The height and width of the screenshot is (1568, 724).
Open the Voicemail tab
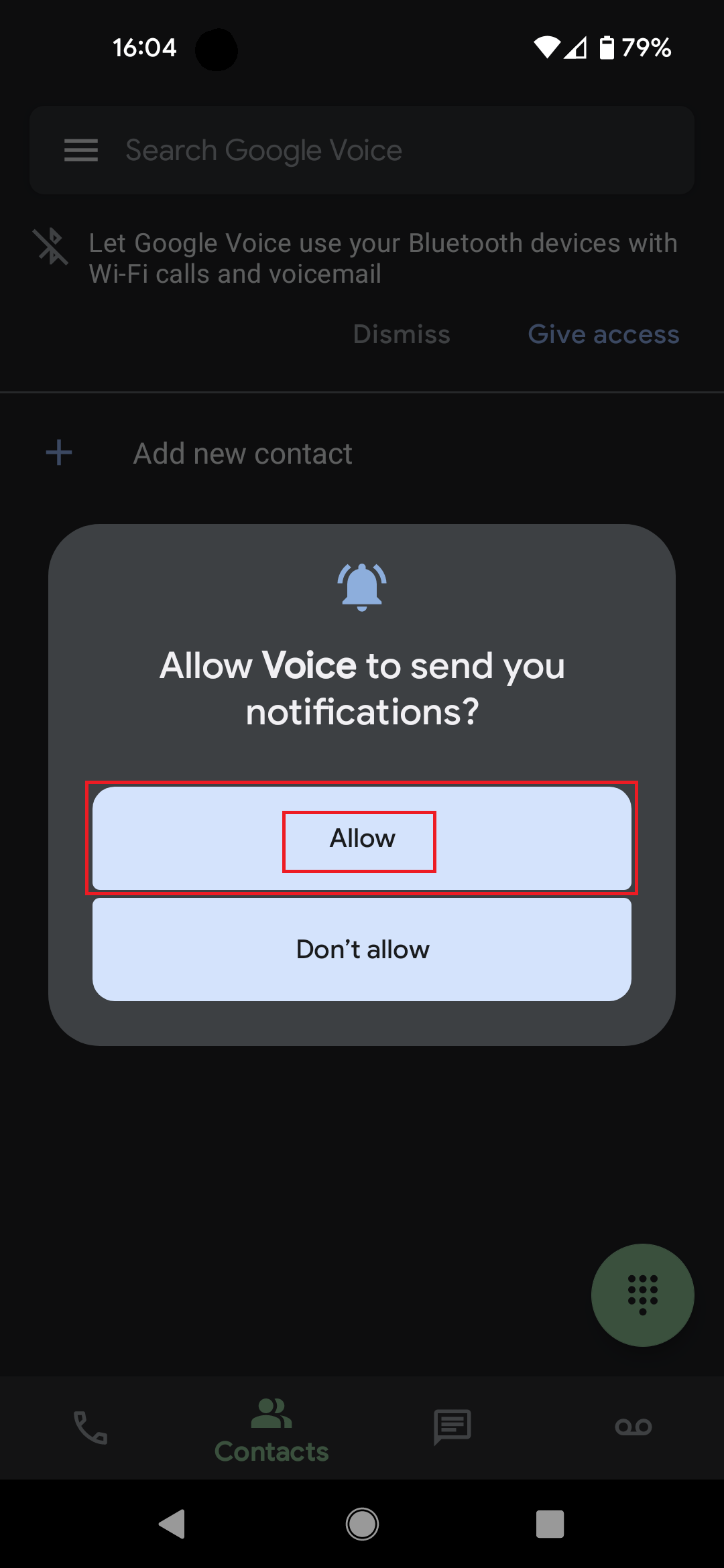(633, 1427)
